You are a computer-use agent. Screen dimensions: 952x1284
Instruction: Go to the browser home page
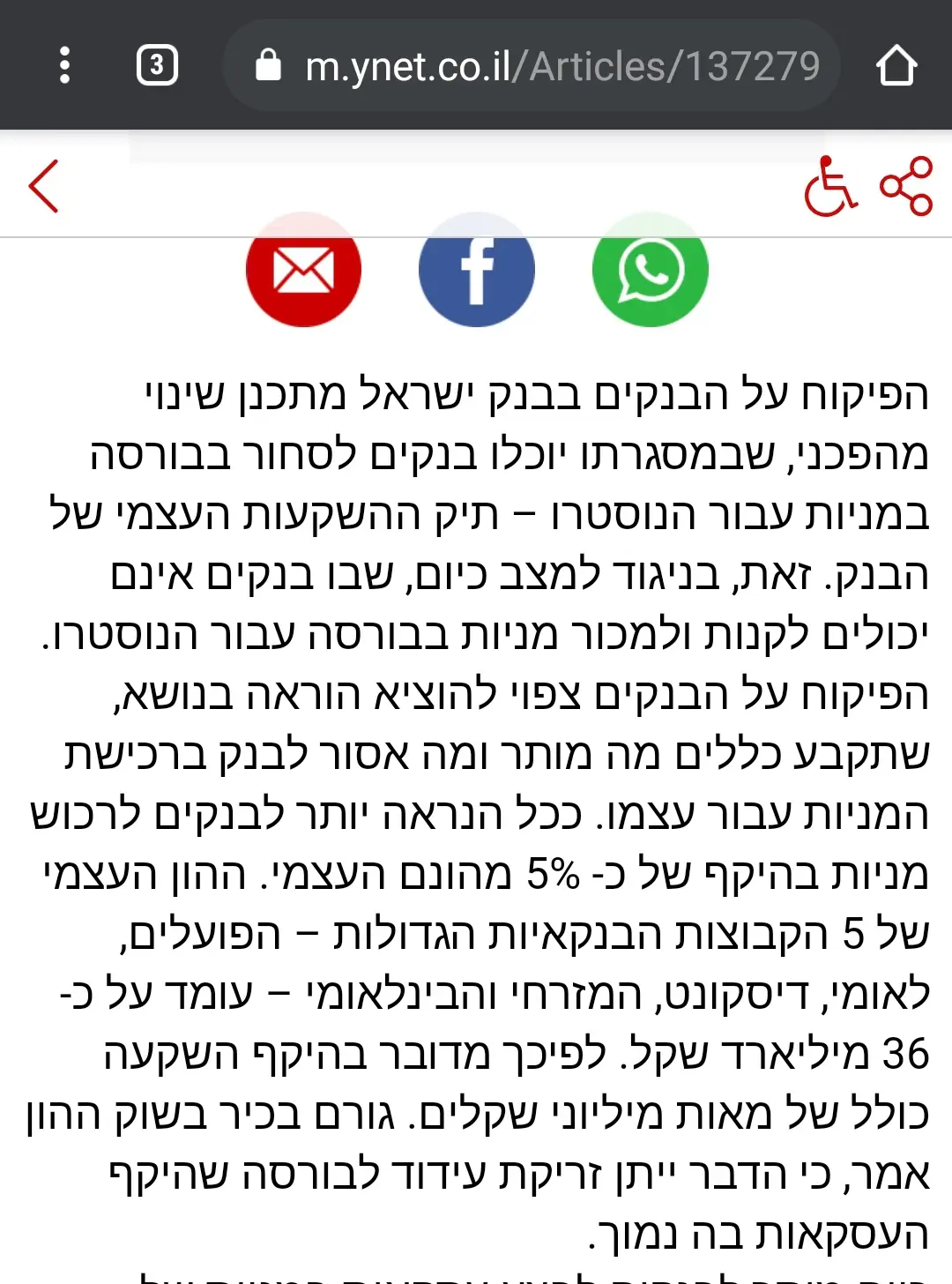pyautogui.click(x=896, y=65)
